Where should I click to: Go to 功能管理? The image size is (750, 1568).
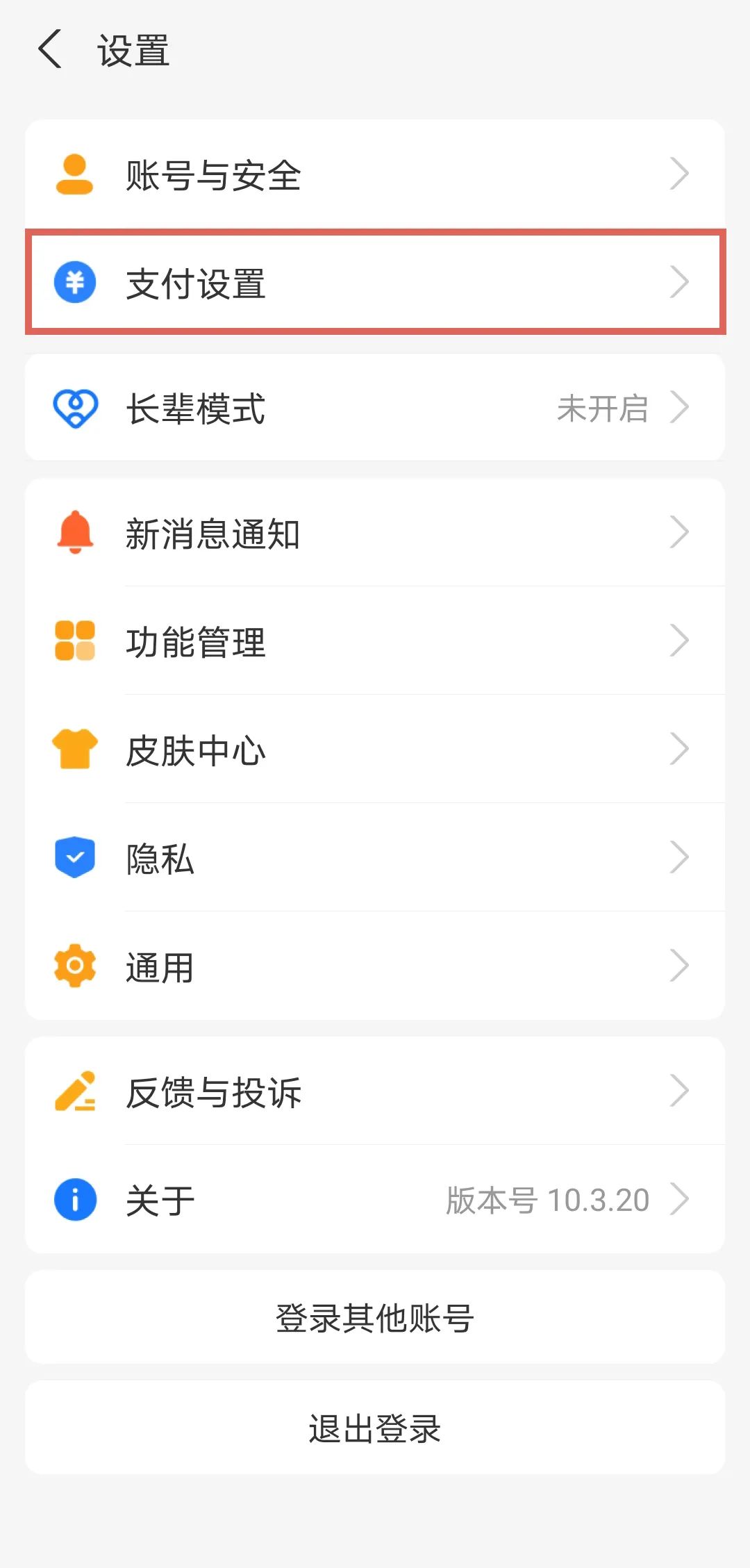click(375, 641)
